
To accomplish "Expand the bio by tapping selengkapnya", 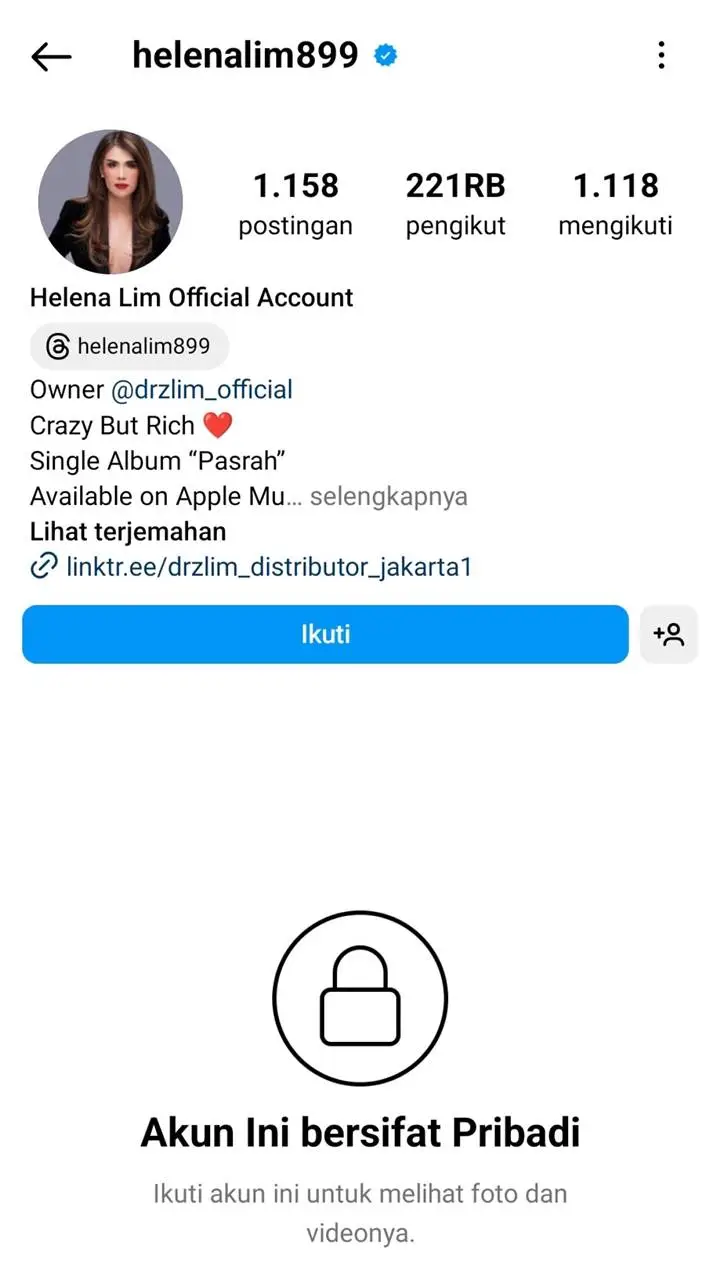I will coord(391,496).
